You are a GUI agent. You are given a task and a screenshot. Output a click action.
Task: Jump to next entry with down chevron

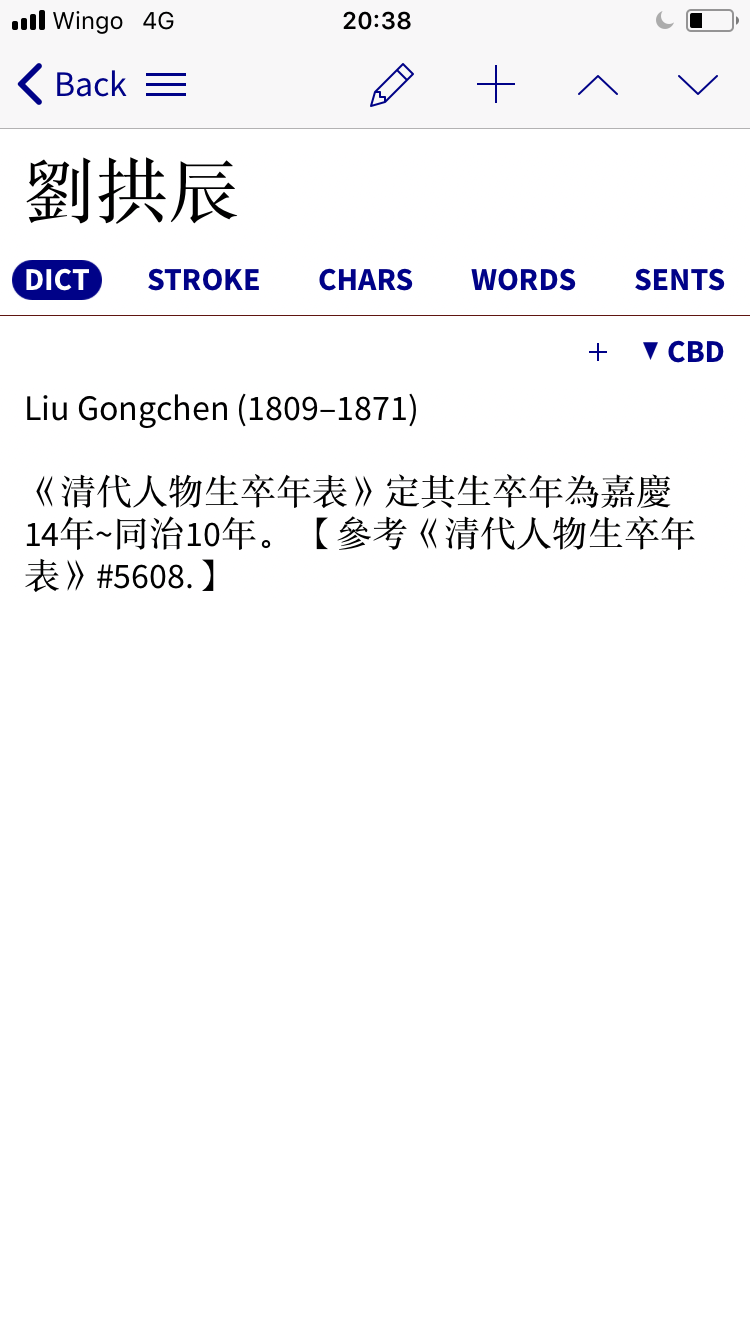698,85
